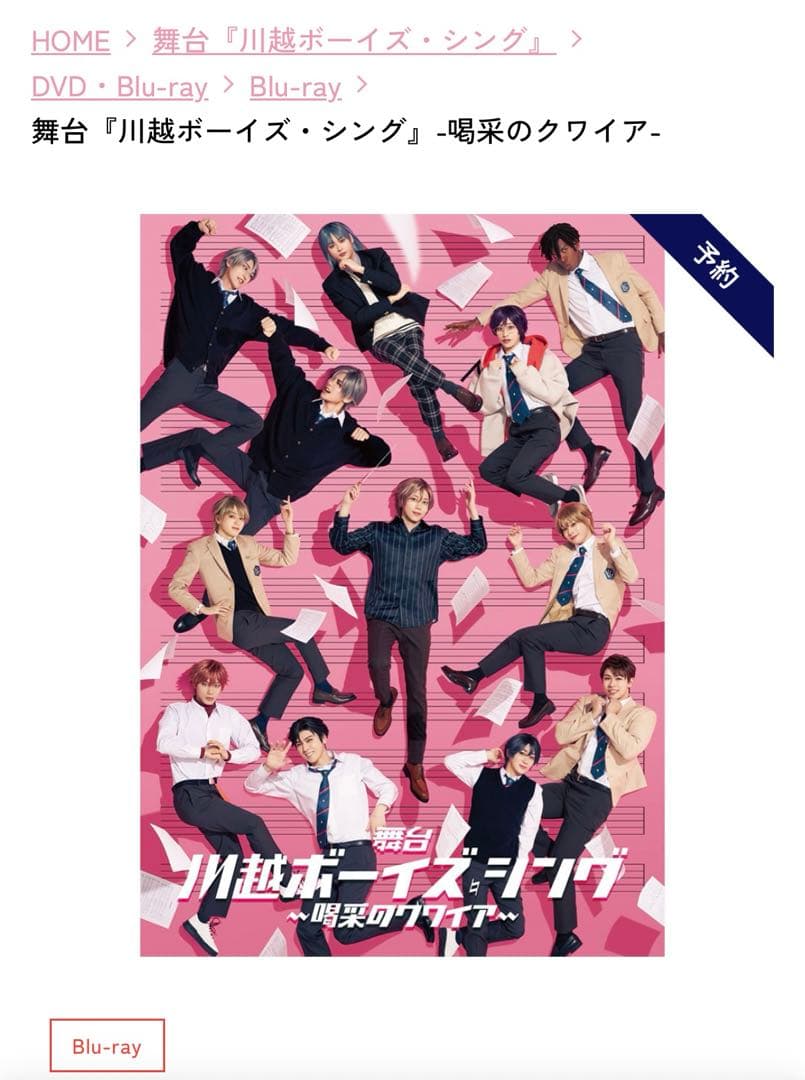
Task: Select the Blu-ray tag button
Action: click(x=107, y=1046)
